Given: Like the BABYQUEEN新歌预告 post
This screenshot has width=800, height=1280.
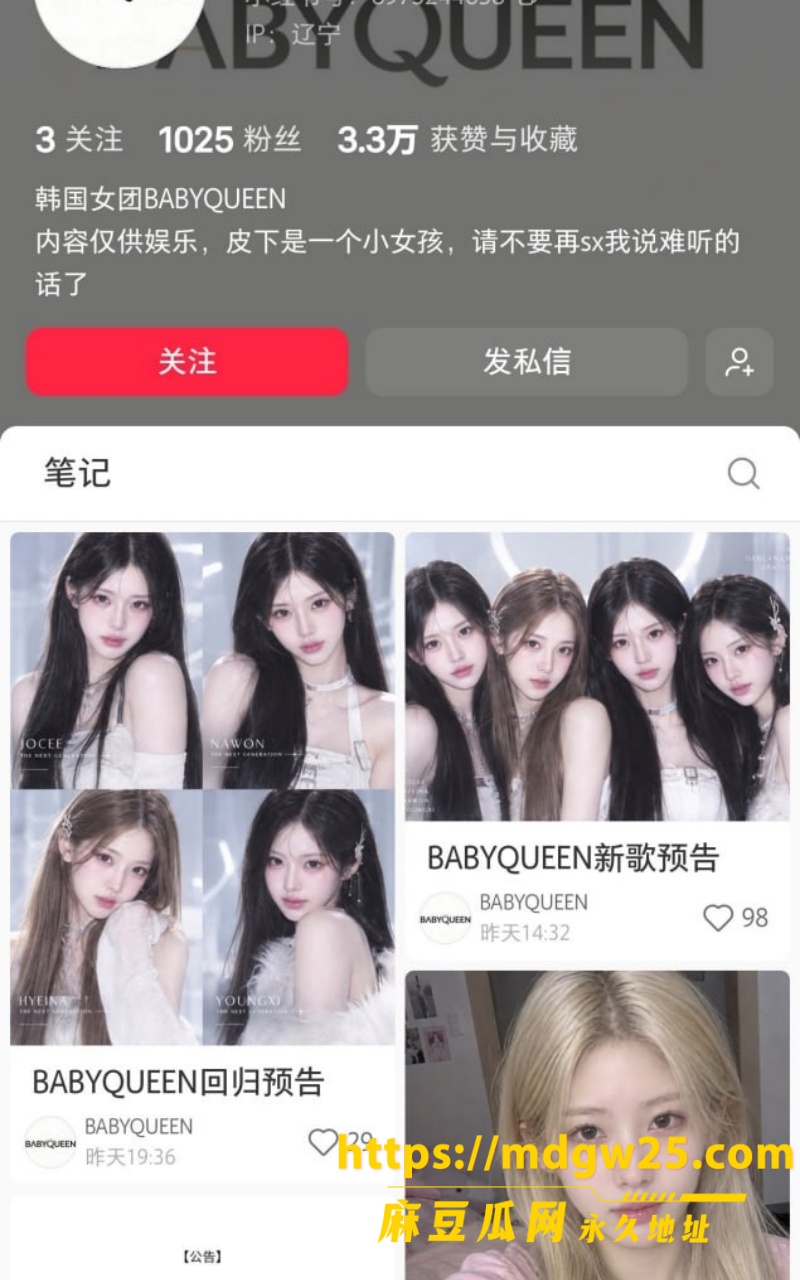Looking at the screenshot, I should point(719,917).
